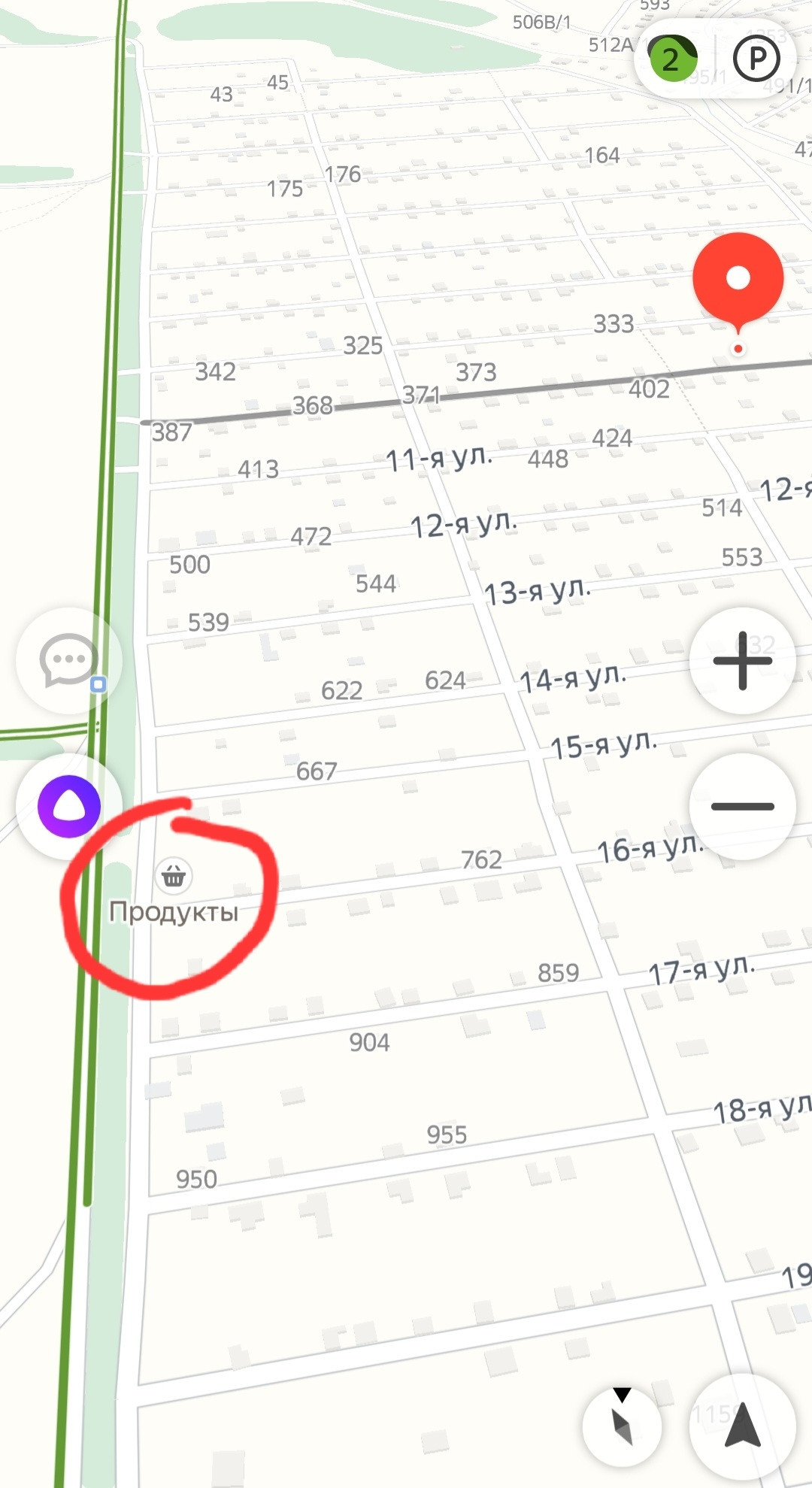Image resolution: width=812 pixels, height=1488 pixels.
Task: Tap the compass to orient map north
Action: [x=622, y=1425]
